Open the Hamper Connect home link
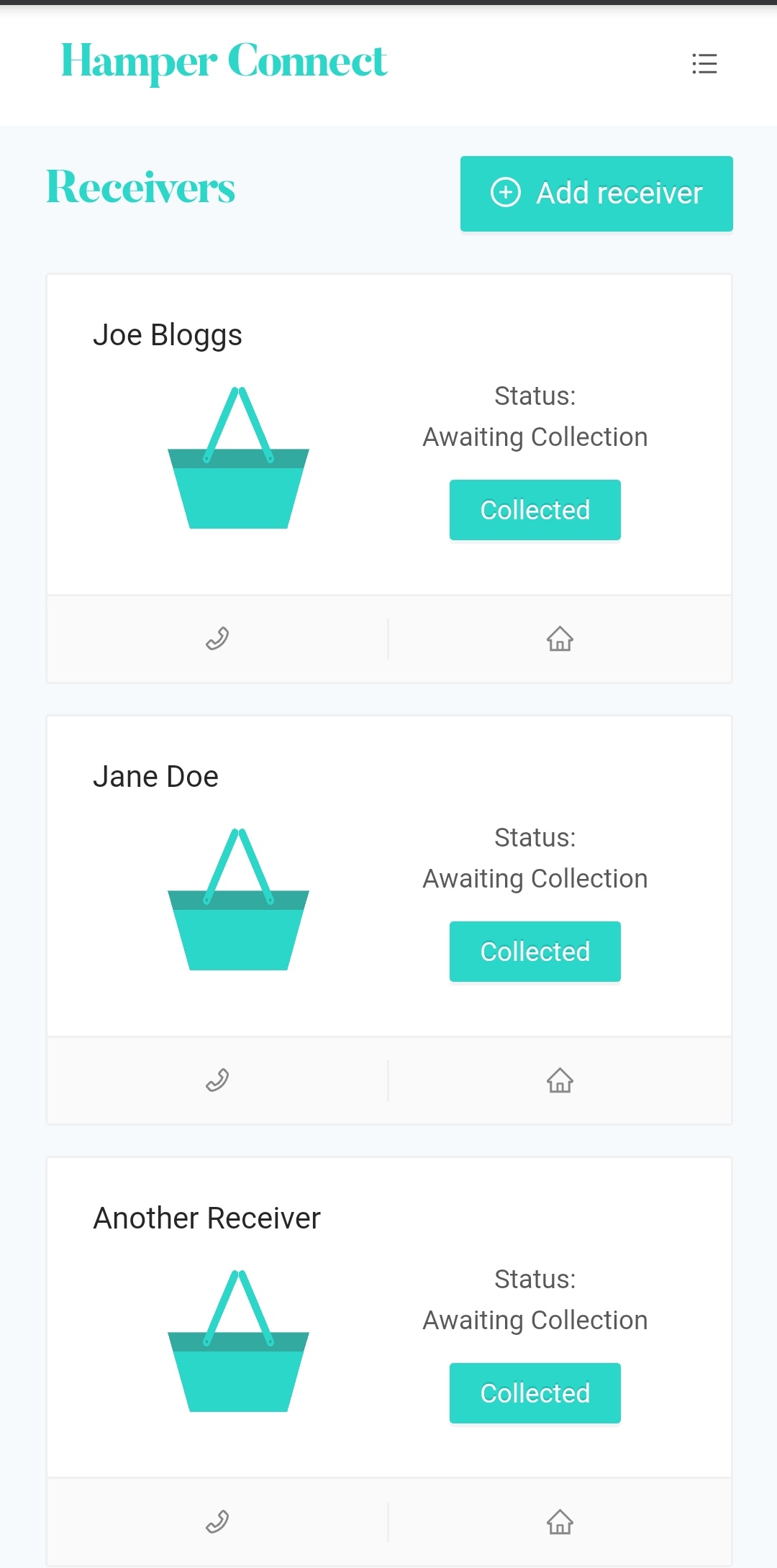 point(224,62)
